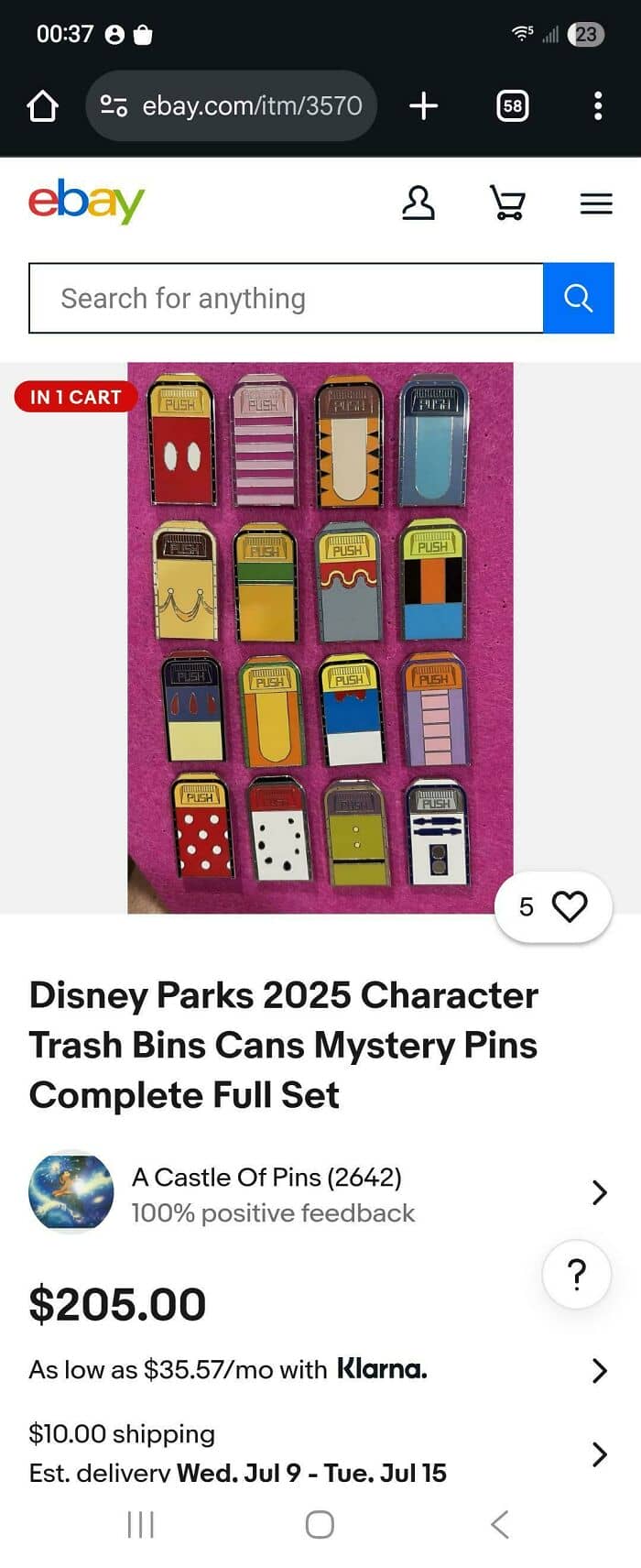This screenshot has height=1568, width=641.
Task: Go to the eBay homepage logo
Action: coord(87,202)
